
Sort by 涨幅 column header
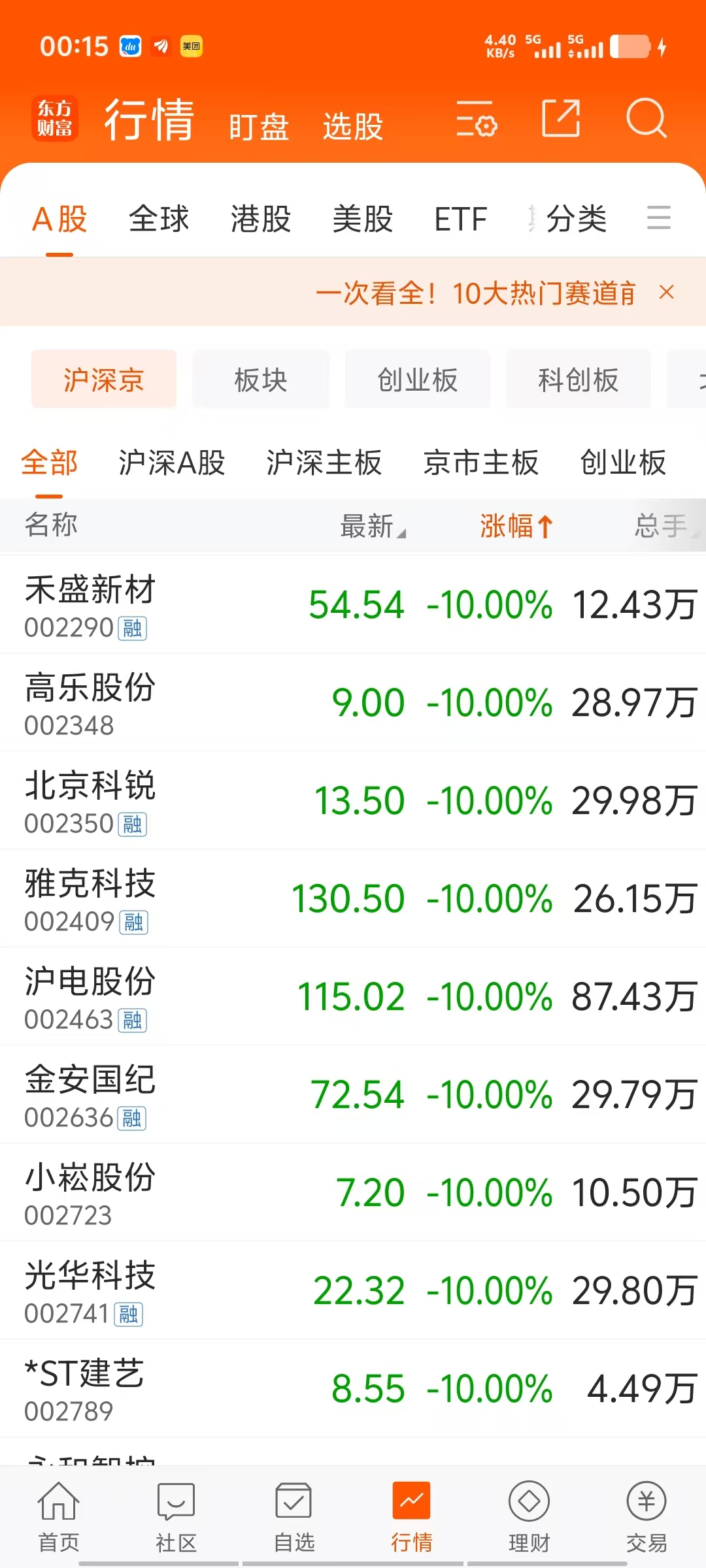516,525
